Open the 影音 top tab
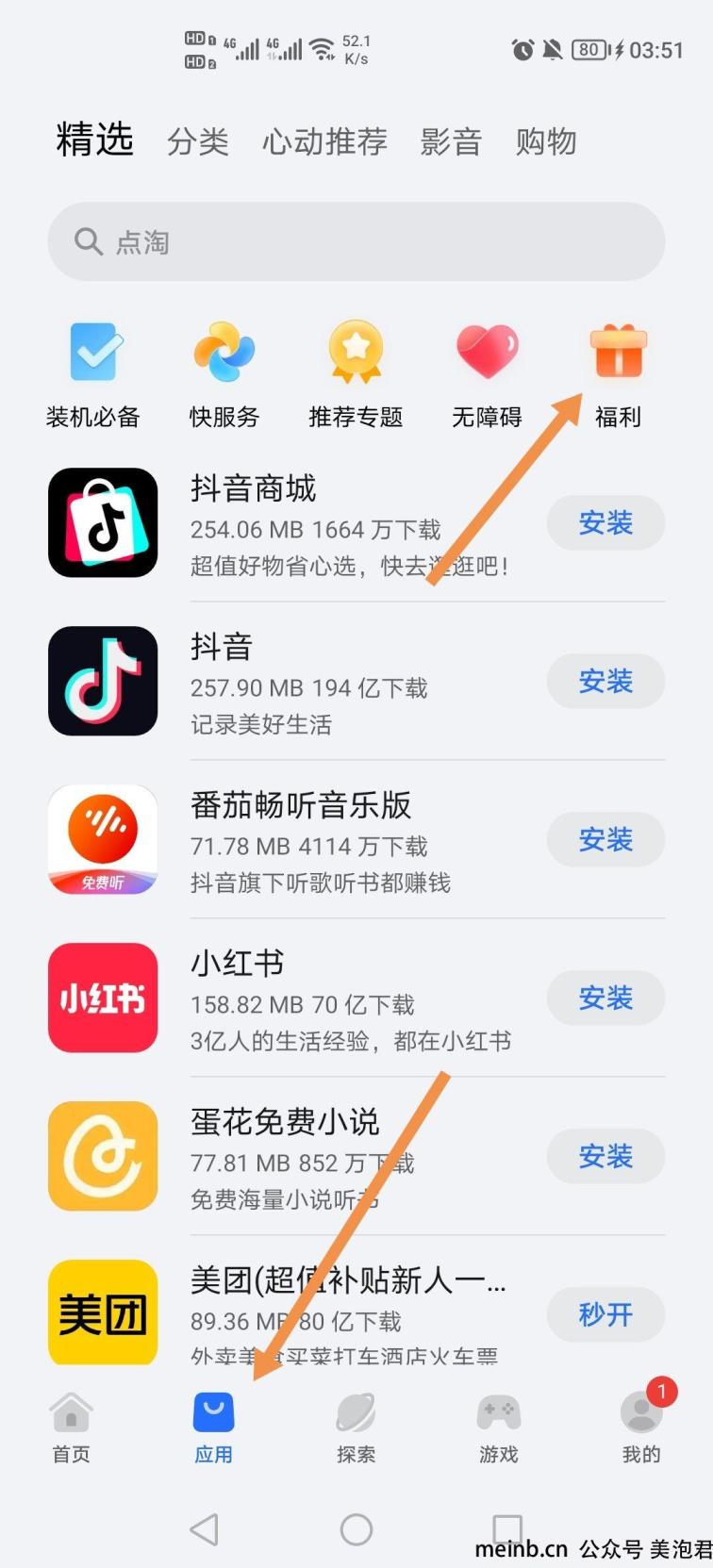Image resolution: width=713 pixels, height=1568 pixels. (451, 142)
